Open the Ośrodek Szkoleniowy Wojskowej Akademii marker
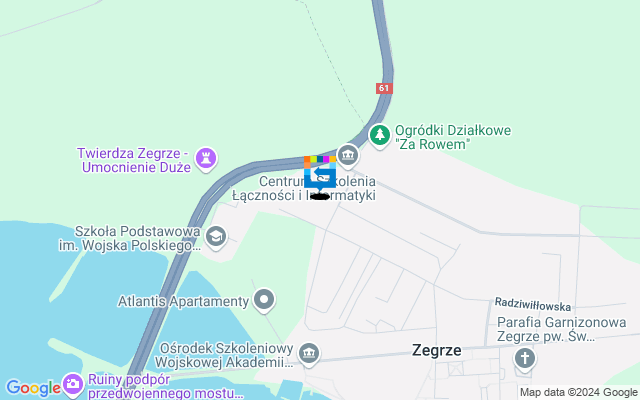640x400 pixels. [x=309, y=352]
